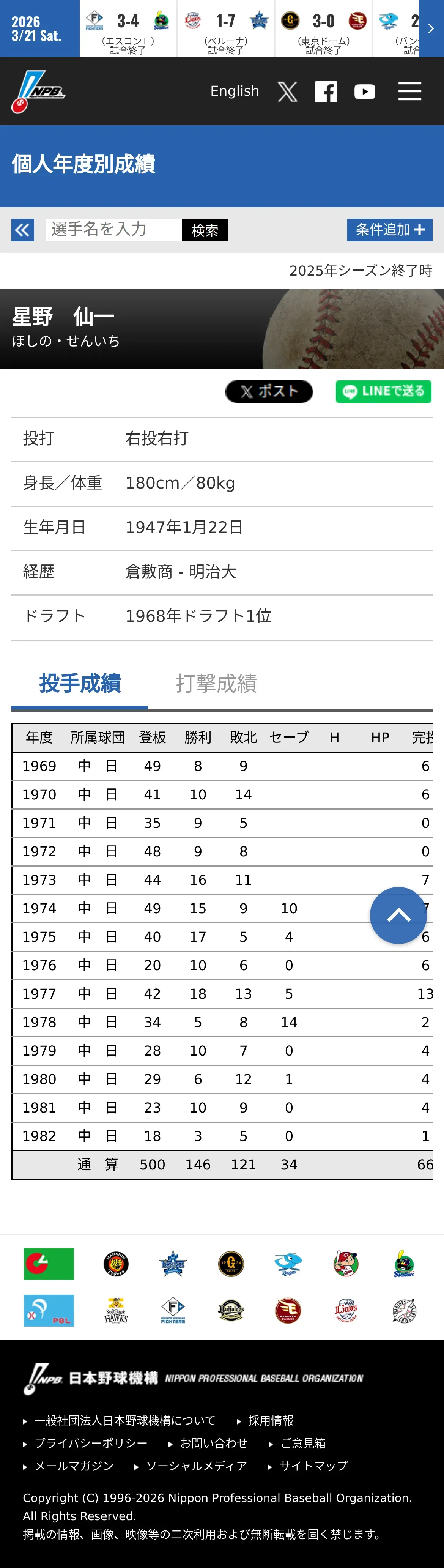Select the 投手成績 tab
Image resolution: width=444 pixels, height=1568 pixels.
pos(80,684)
